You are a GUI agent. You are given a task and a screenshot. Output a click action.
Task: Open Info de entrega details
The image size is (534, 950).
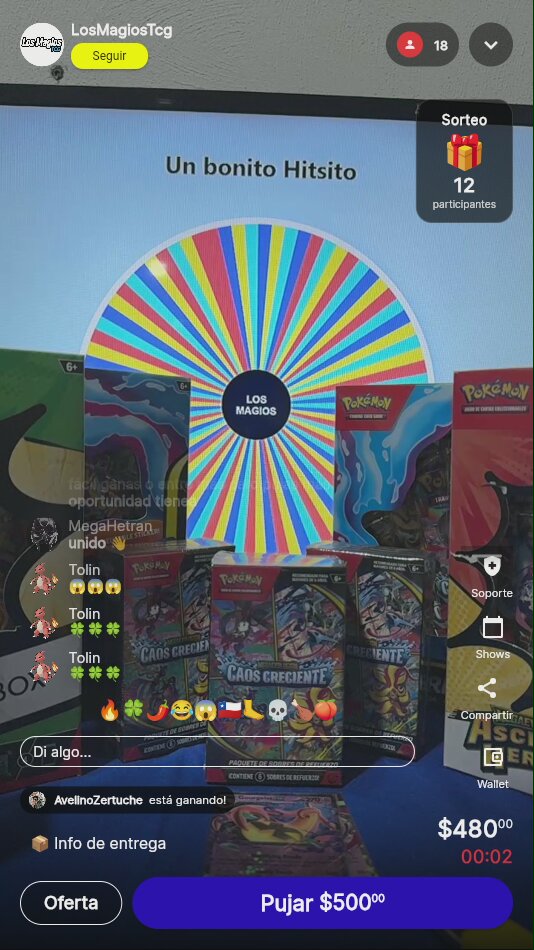pyautogui.click(x=99, y=843)
